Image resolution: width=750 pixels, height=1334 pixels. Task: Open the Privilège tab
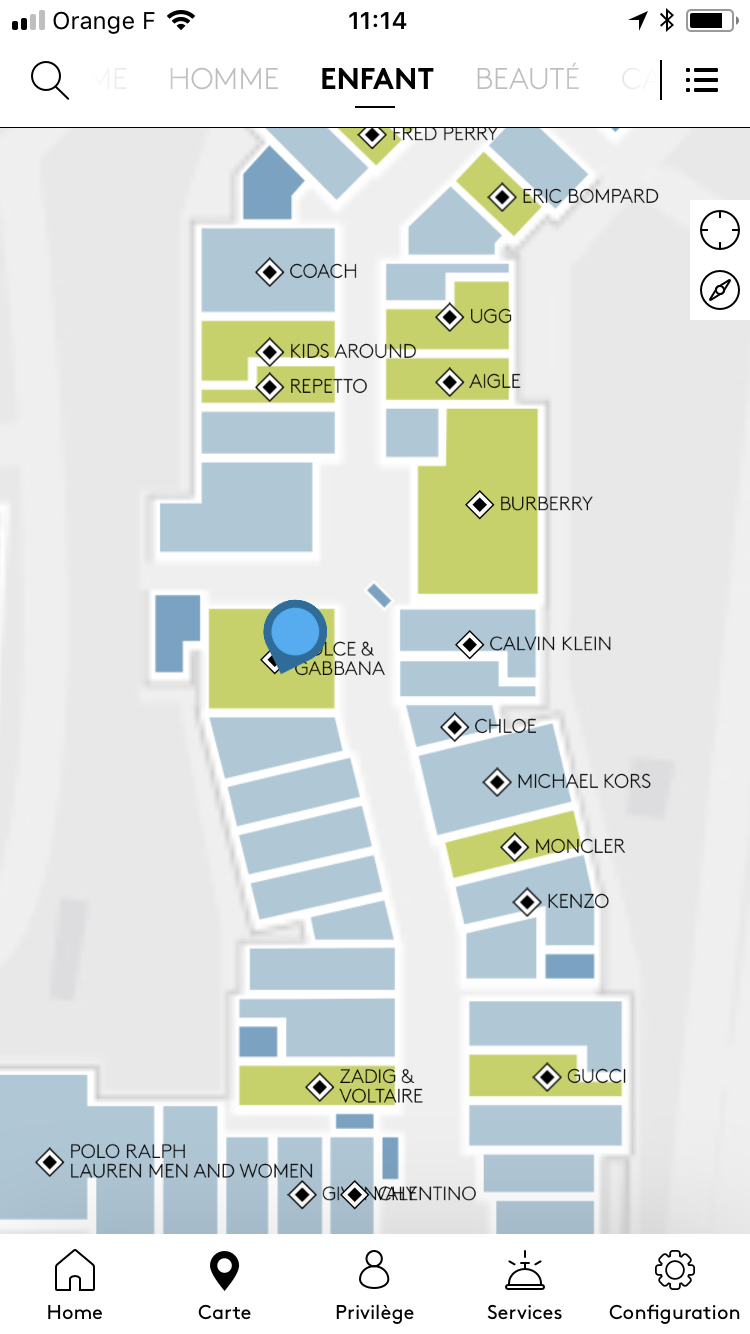click(374, 1285)
